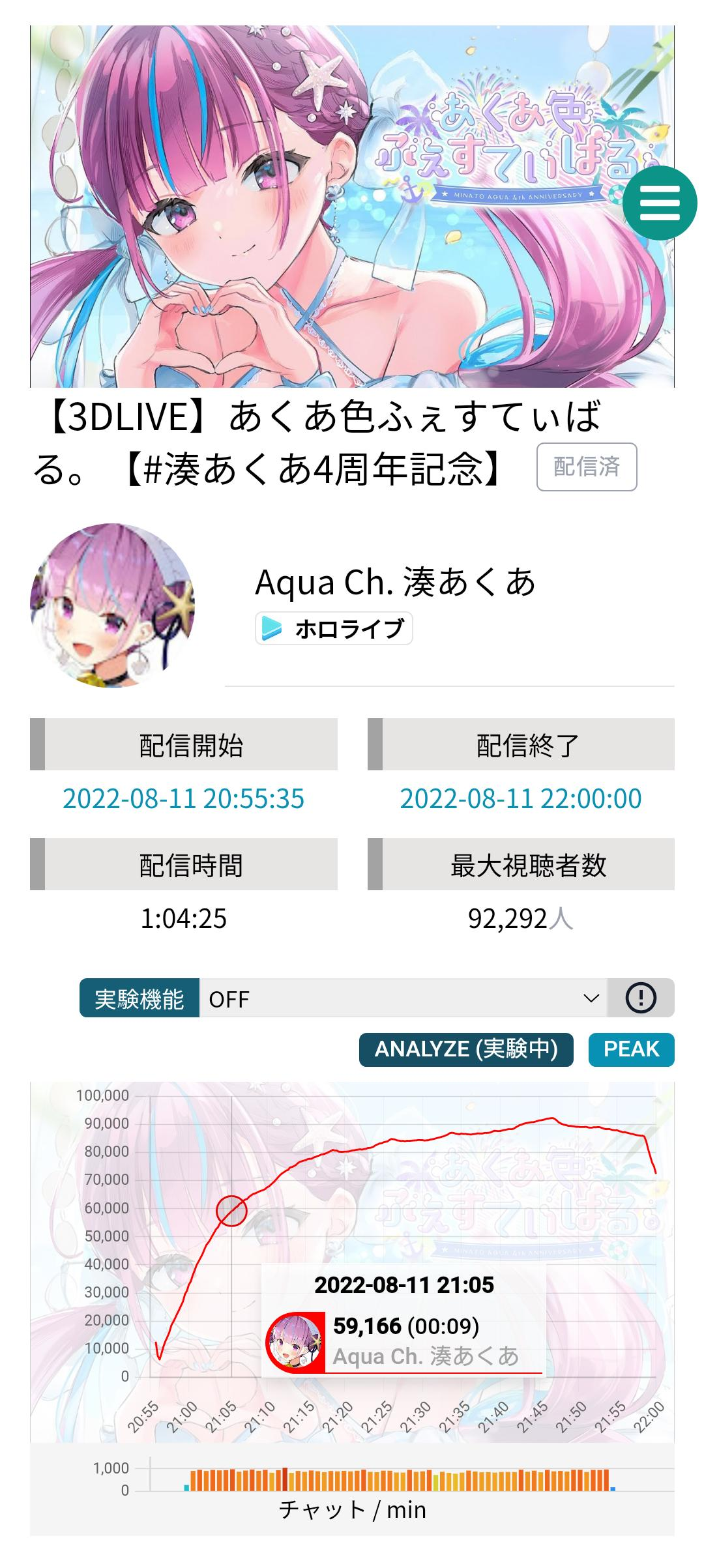Screen dimensions: 704x1568
Task: Tap the ANALYZE (実験中) button
Action: tap(466, 1049)
